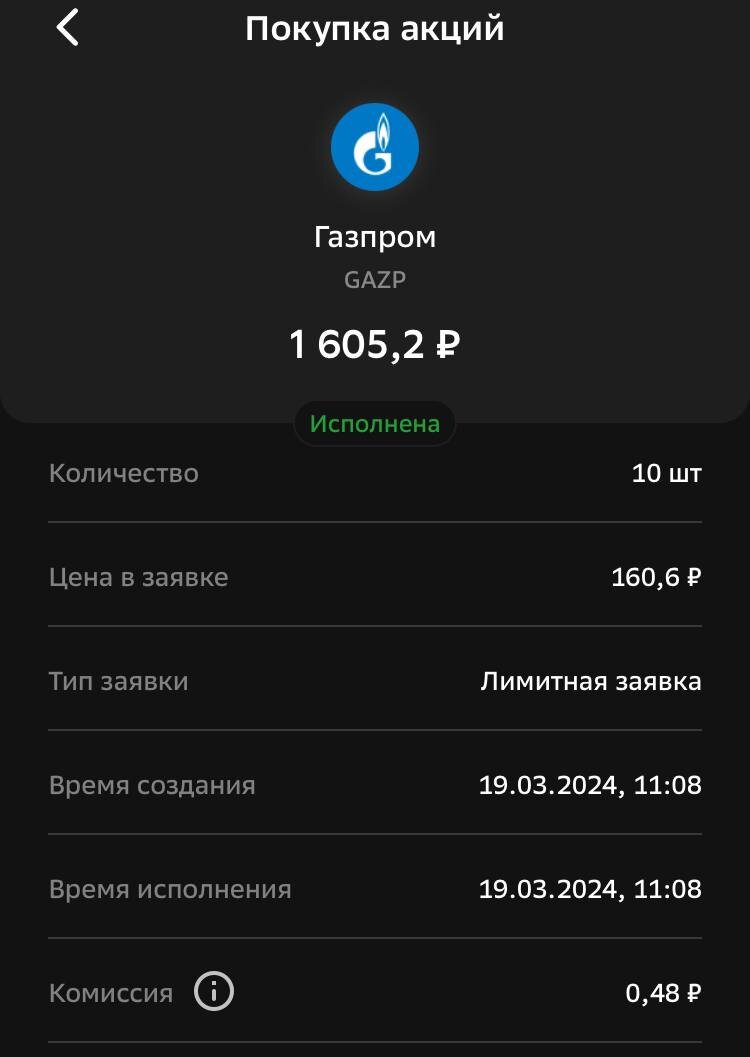Tap the 160,6 ₽ order price
This screenshot has height=1057, width=750.
pyautogui.click(x=656, y=577)
